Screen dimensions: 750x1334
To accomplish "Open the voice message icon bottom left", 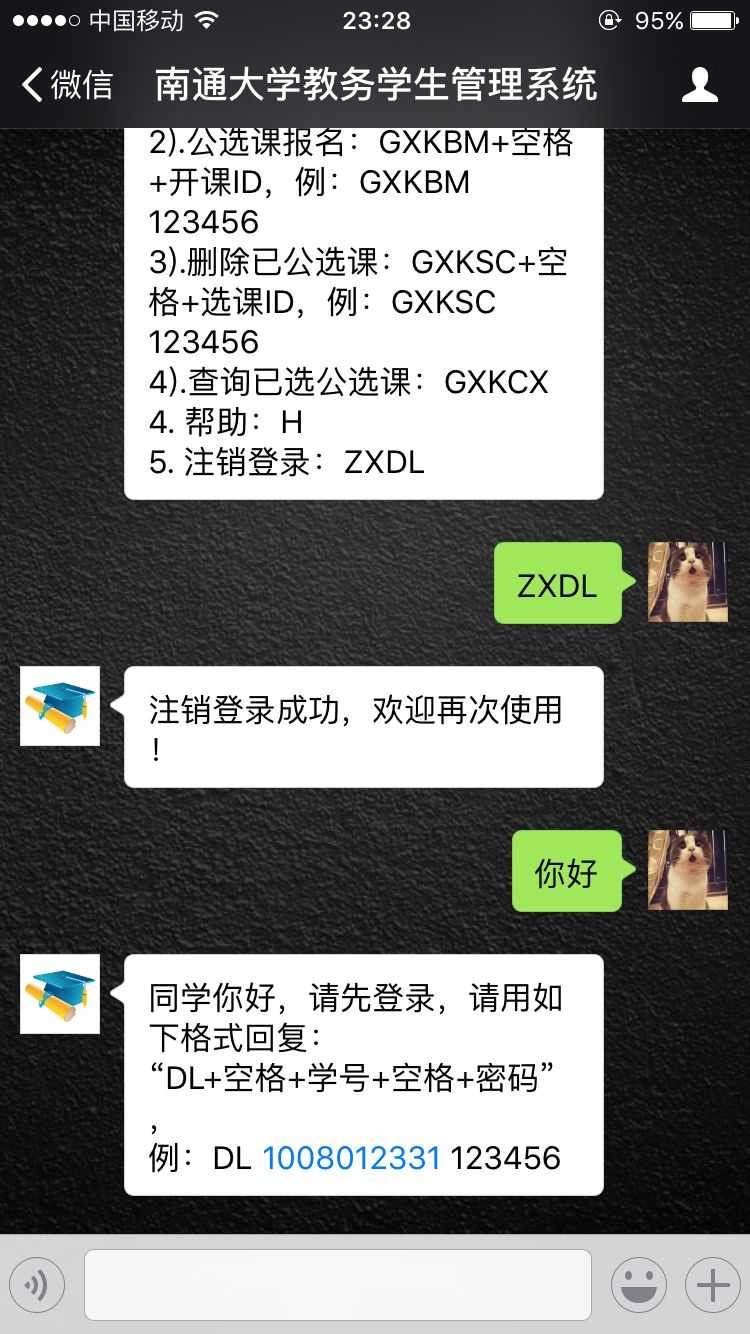I will pyautogui.click(x=37, y=1285).
